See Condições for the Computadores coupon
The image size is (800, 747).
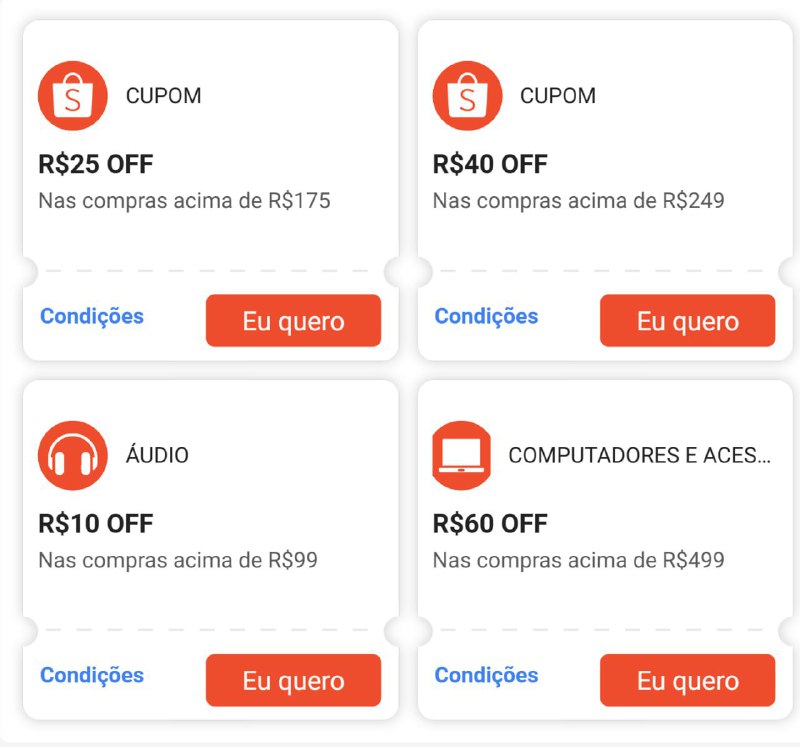[x=486, y=675]
